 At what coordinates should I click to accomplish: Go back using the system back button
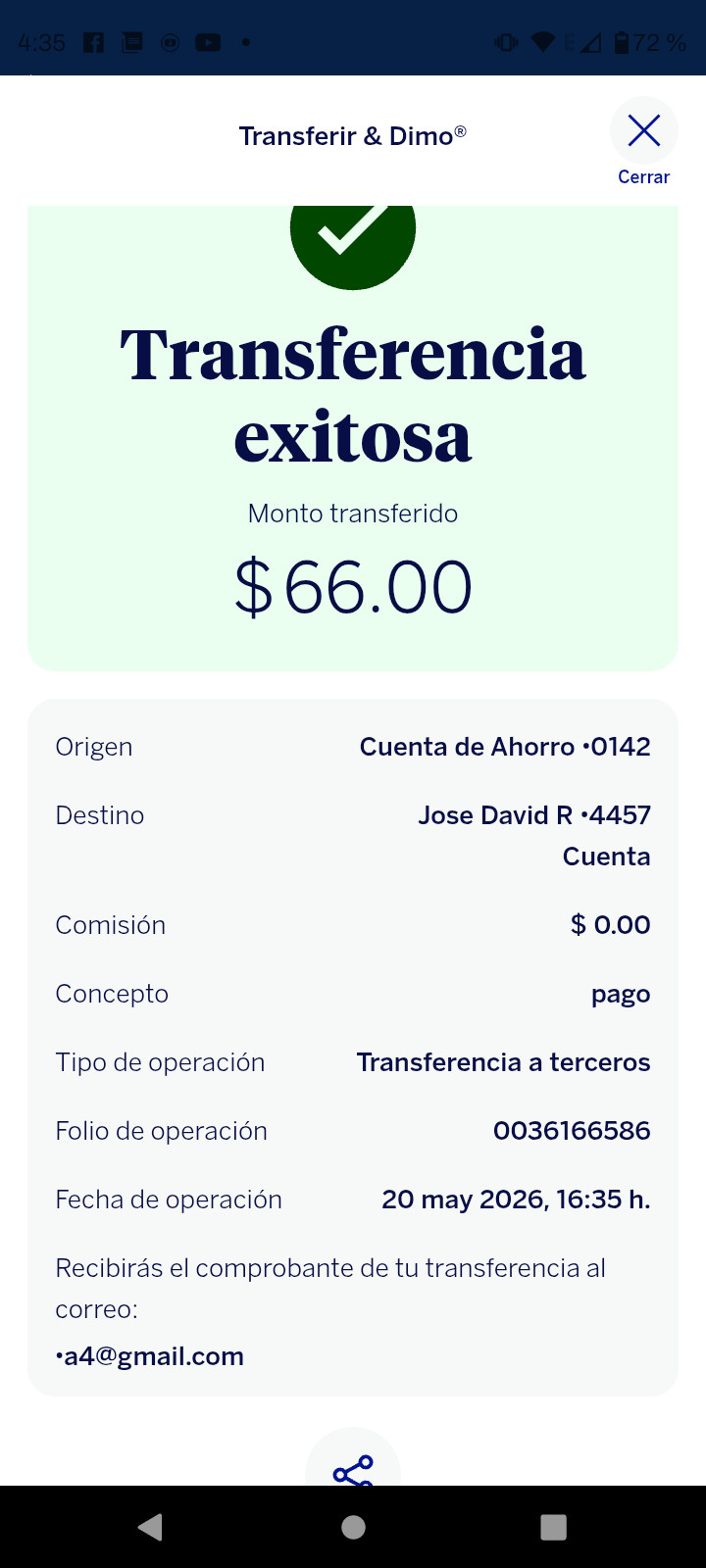coord(150,1527)
